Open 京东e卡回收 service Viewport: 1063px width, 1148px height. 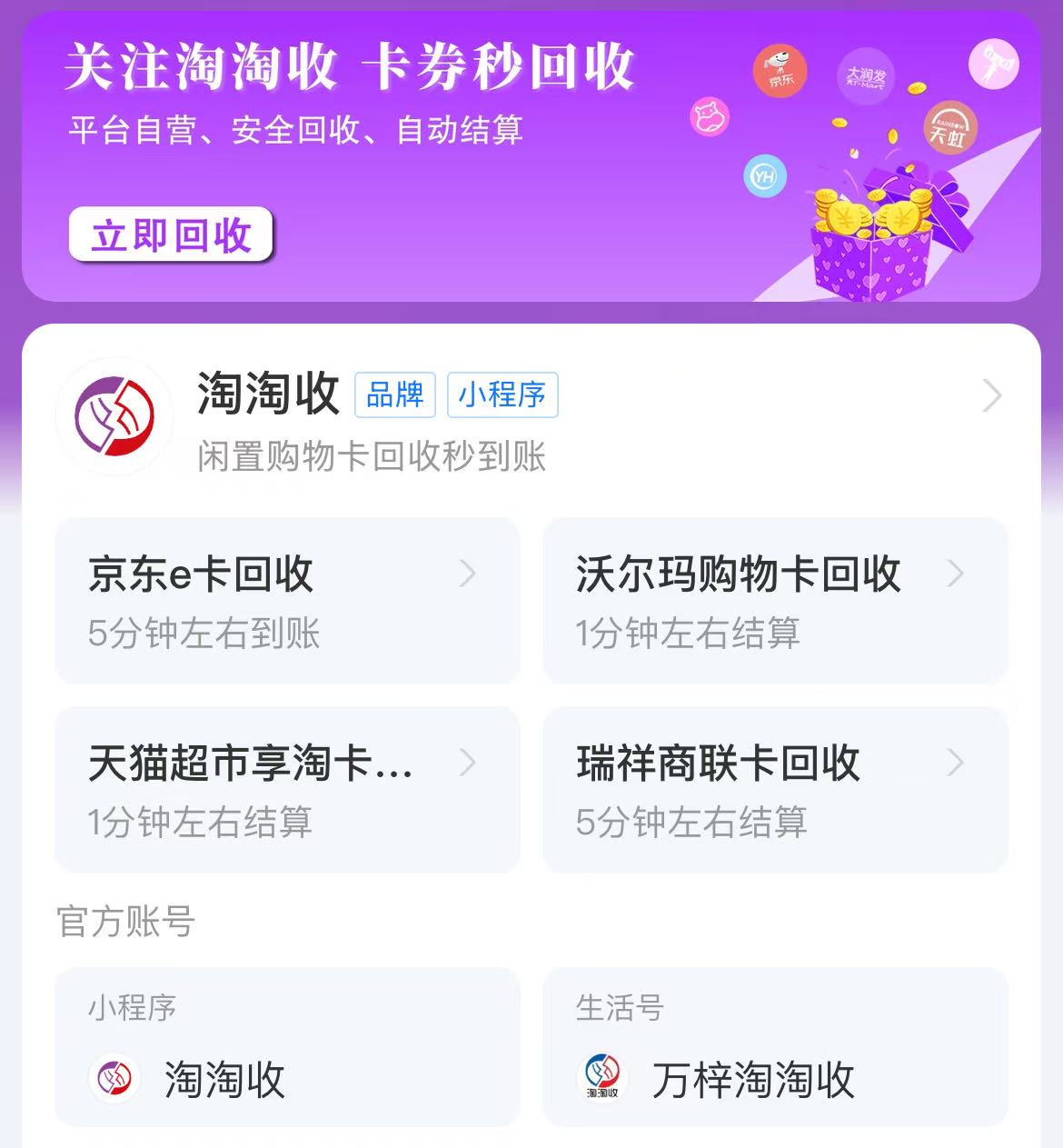287,601
